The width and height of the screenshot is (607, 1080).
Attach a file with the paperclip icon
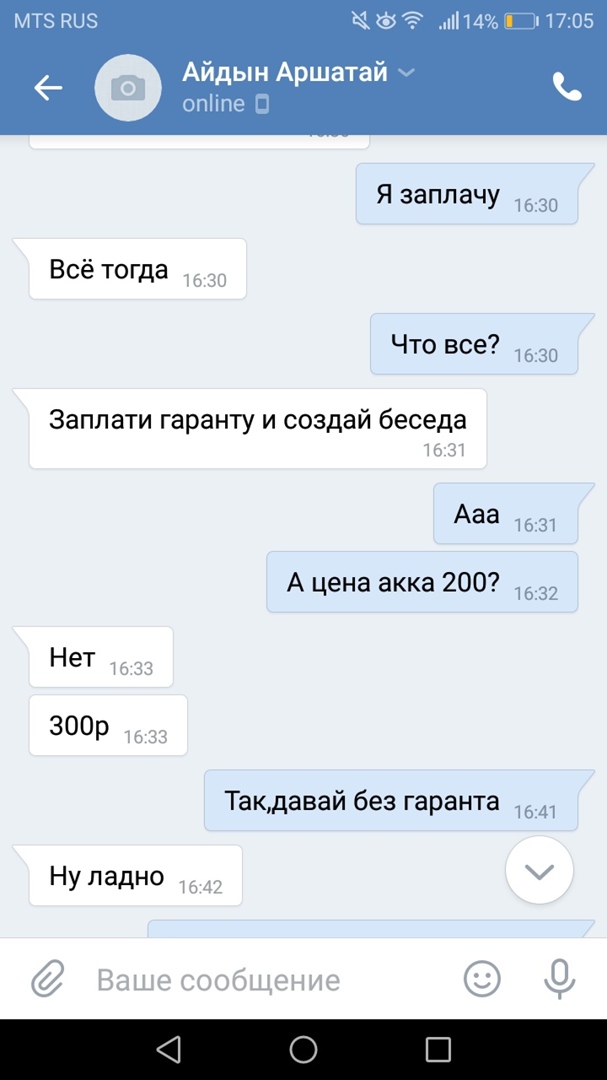click(47, 979)
